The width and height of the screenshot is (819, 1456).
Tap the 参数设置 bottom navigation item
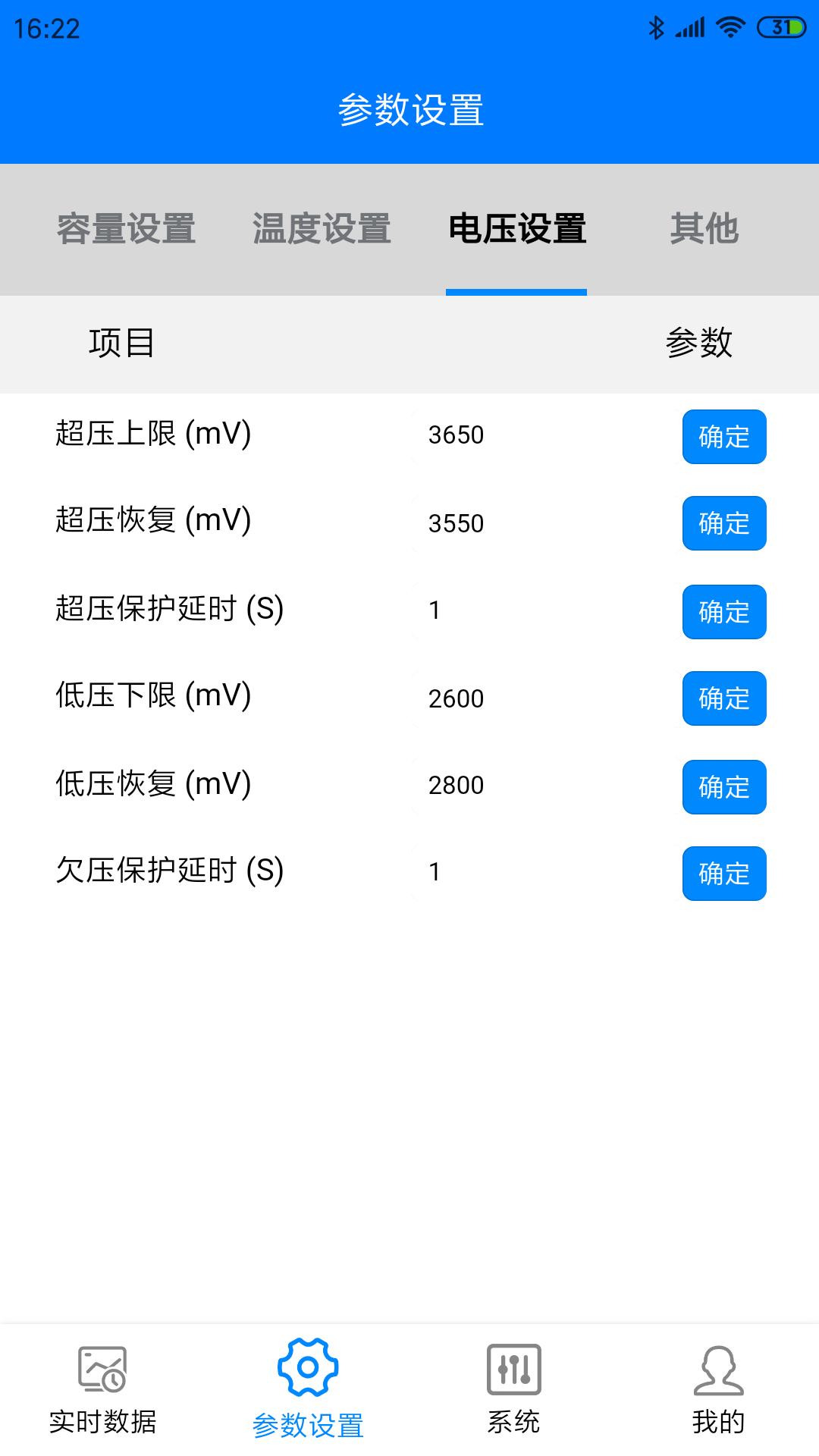click(x=308, y=1391)
